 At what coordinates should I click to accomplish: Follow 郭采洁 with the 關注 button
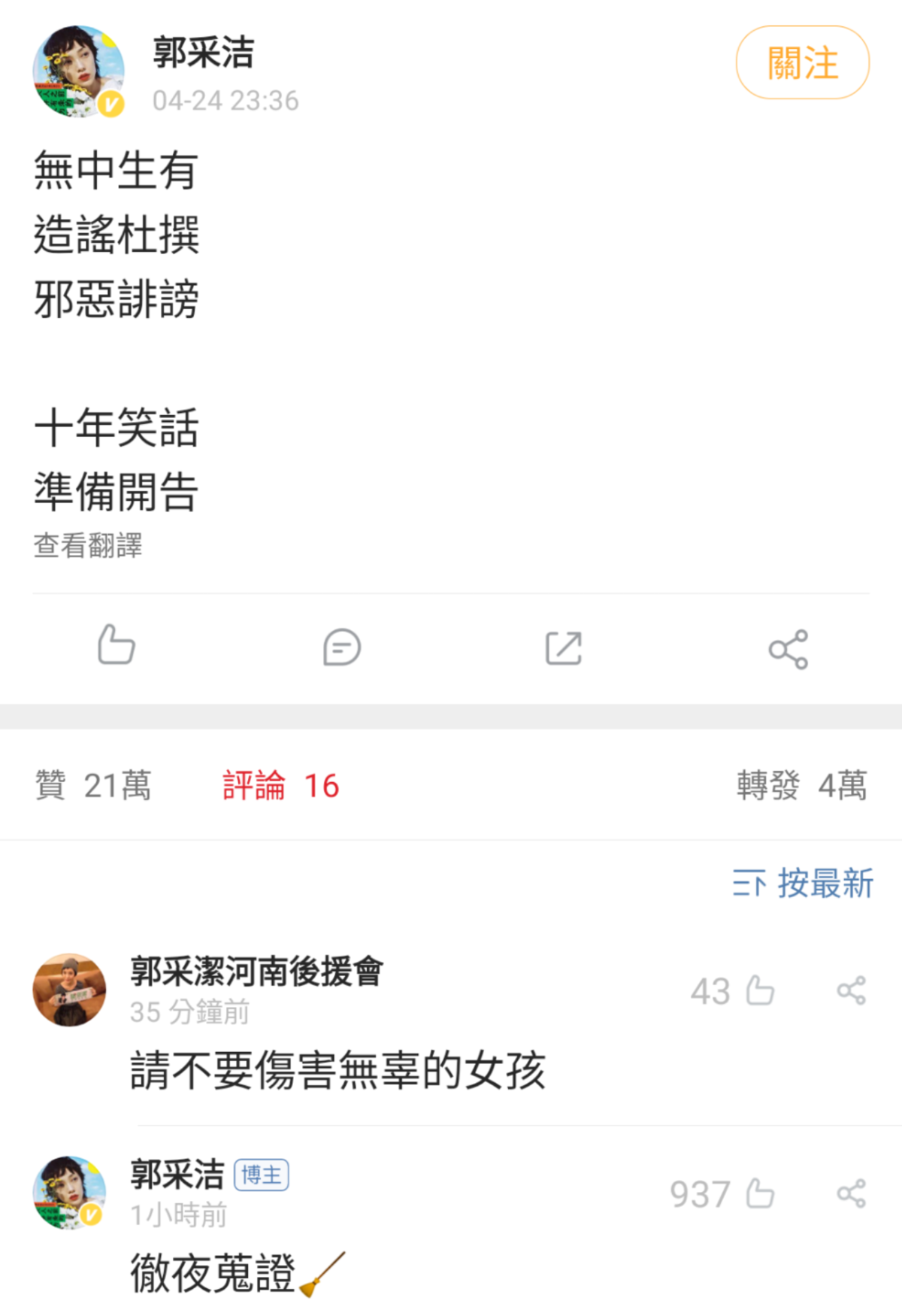802,62
